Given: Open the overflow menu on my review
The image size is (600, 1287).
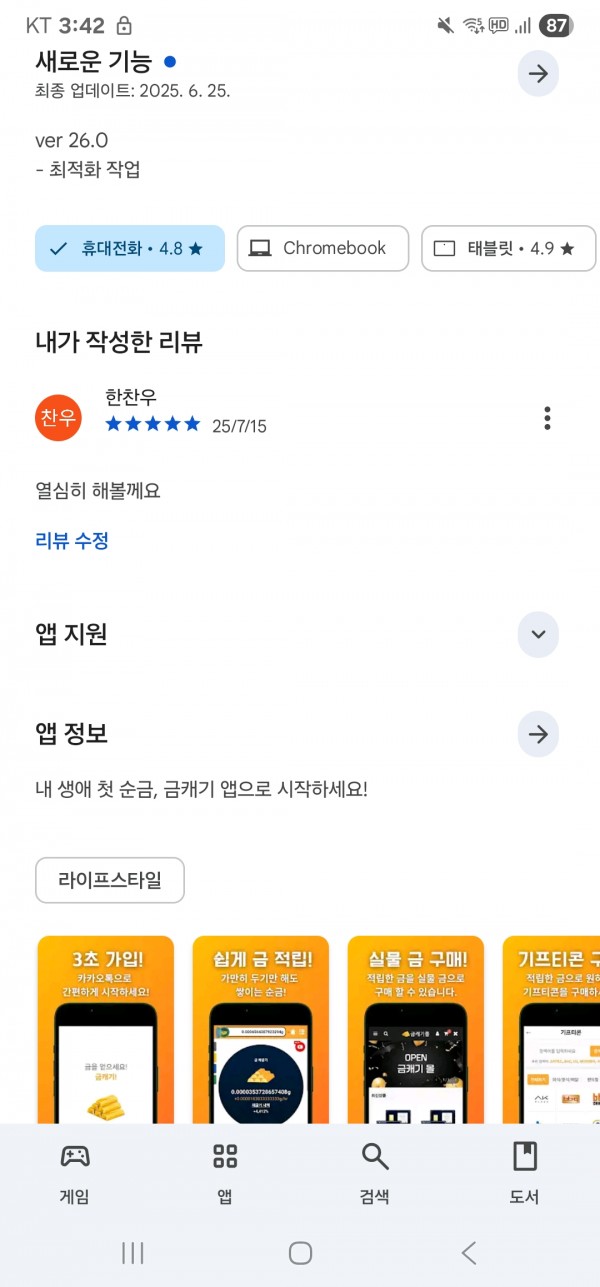Looking at the screenshot, I should [x=547, y=418].
